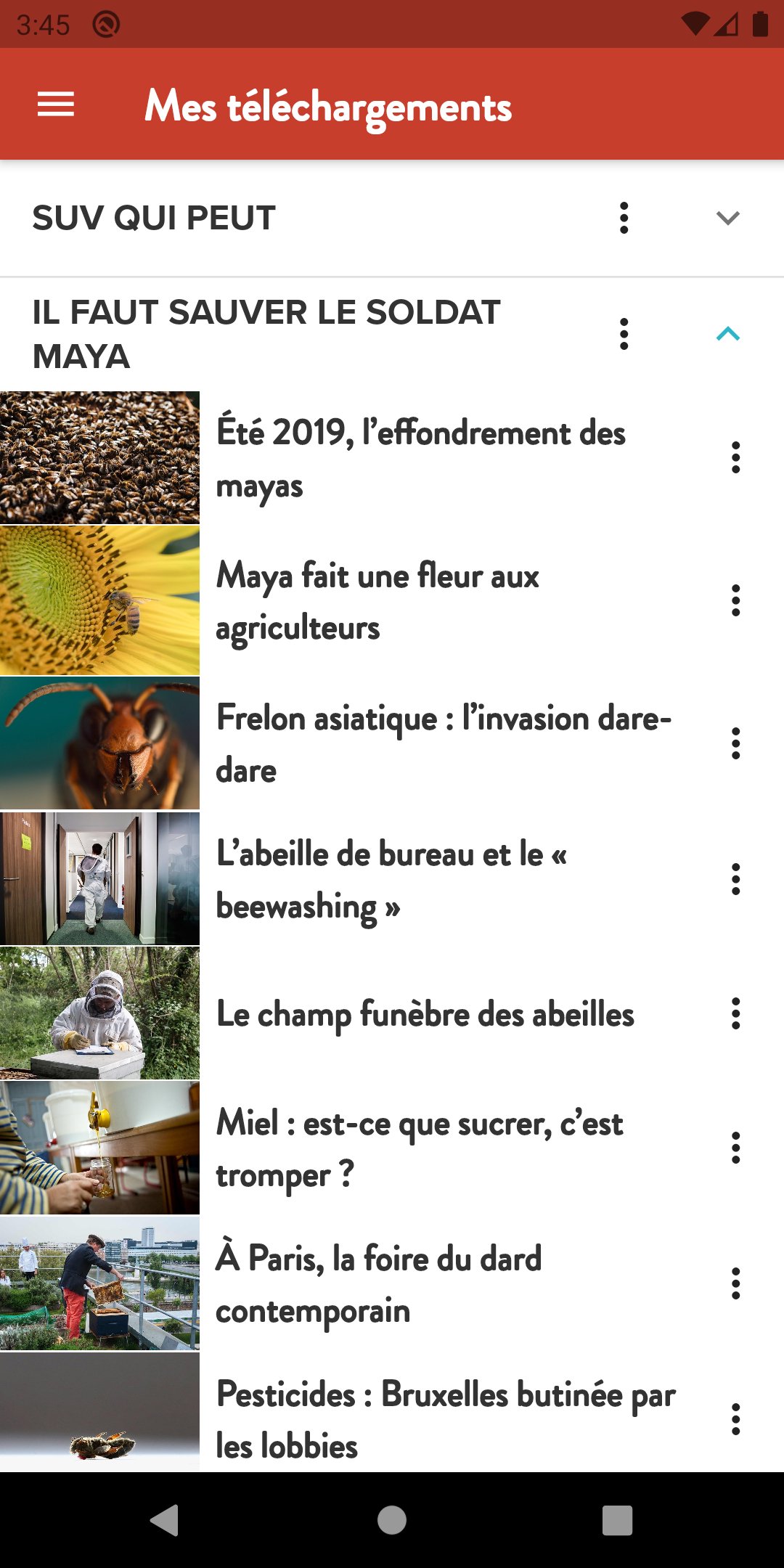Collapse IL FAUT SAUVER LE SOLDAT MAYA
This screenshot has height=1568, width=784.
pyautogui.click(x=727, y=334)
